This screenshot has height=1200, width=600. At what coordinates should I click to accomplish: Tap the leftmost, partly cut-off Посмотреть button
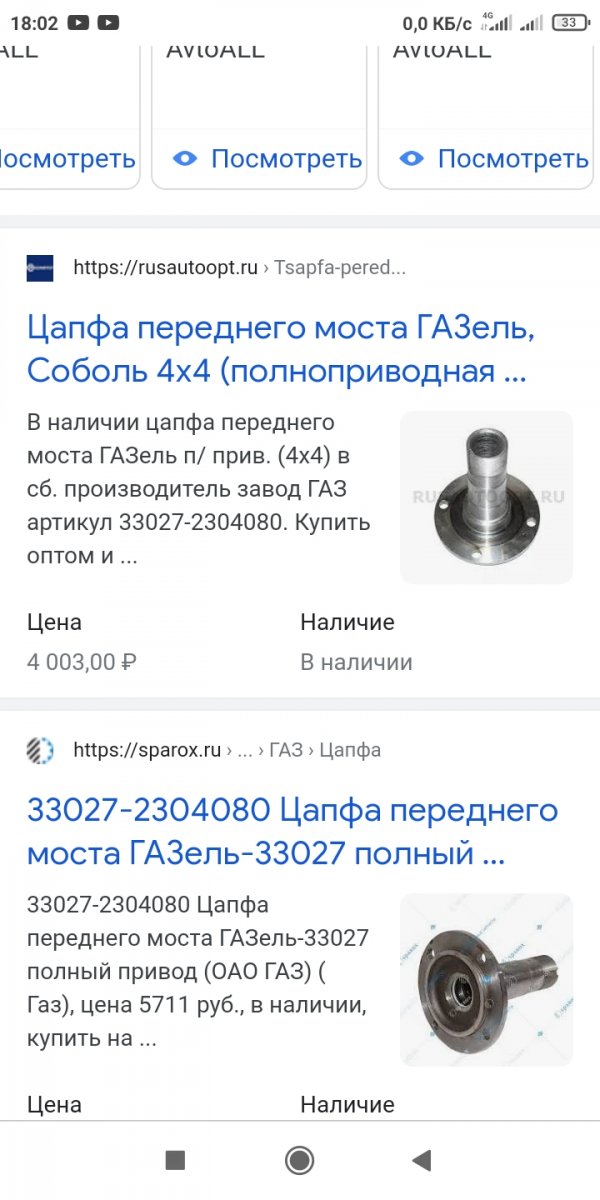[65, 158]
